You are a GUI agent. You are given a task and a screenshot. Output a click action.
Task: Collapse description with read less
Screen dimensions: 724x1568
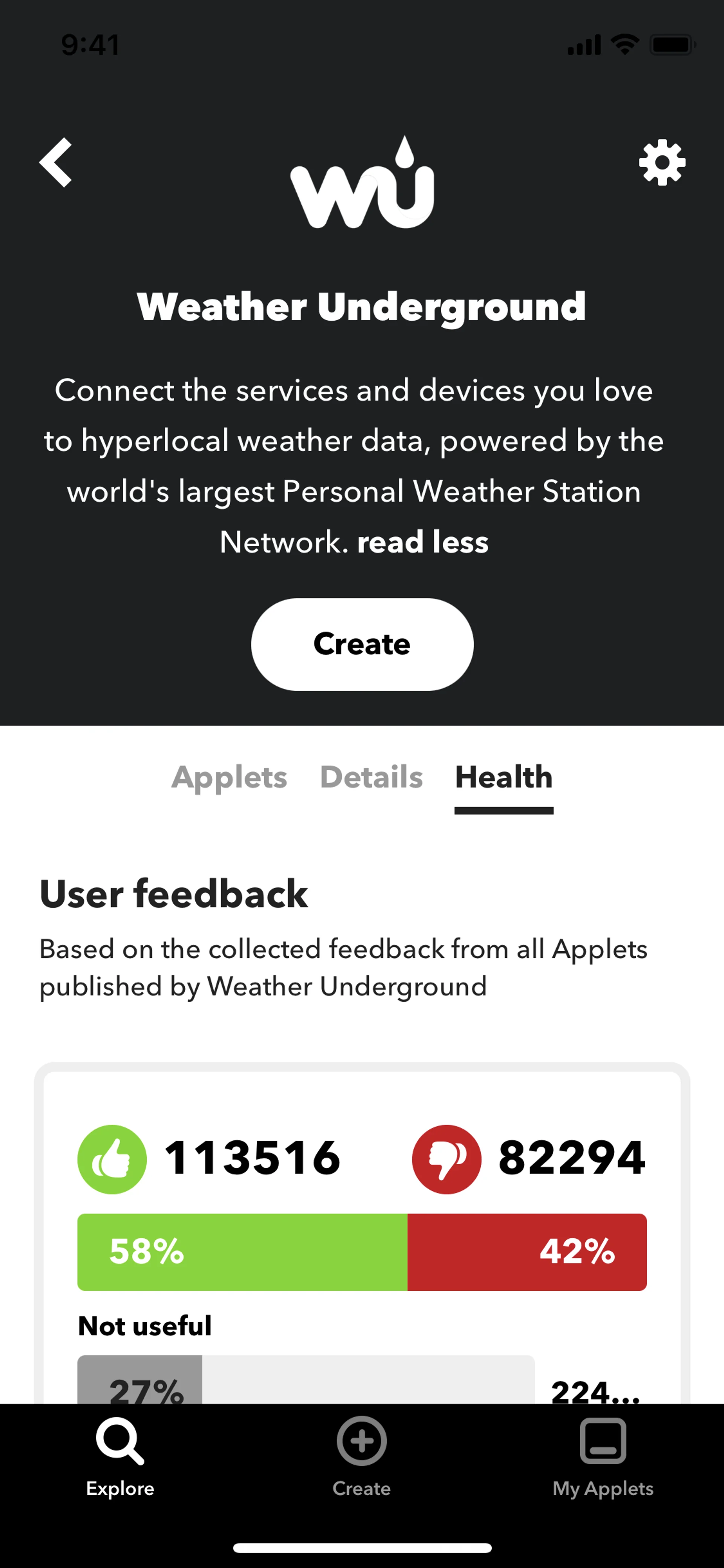coord(422,542)
